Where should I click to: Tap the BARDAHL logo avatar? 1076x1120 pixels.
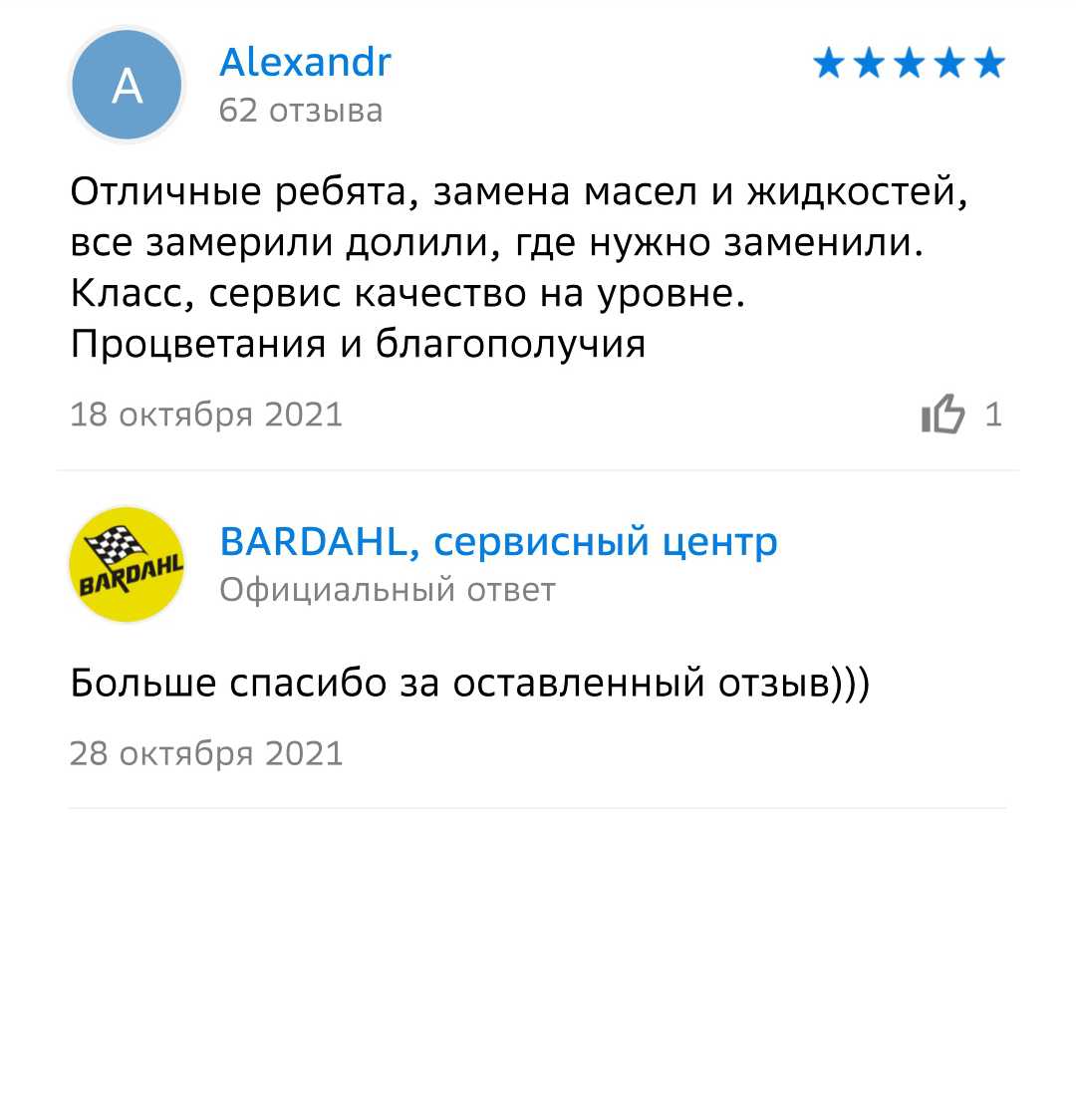[x=127, y=565]
